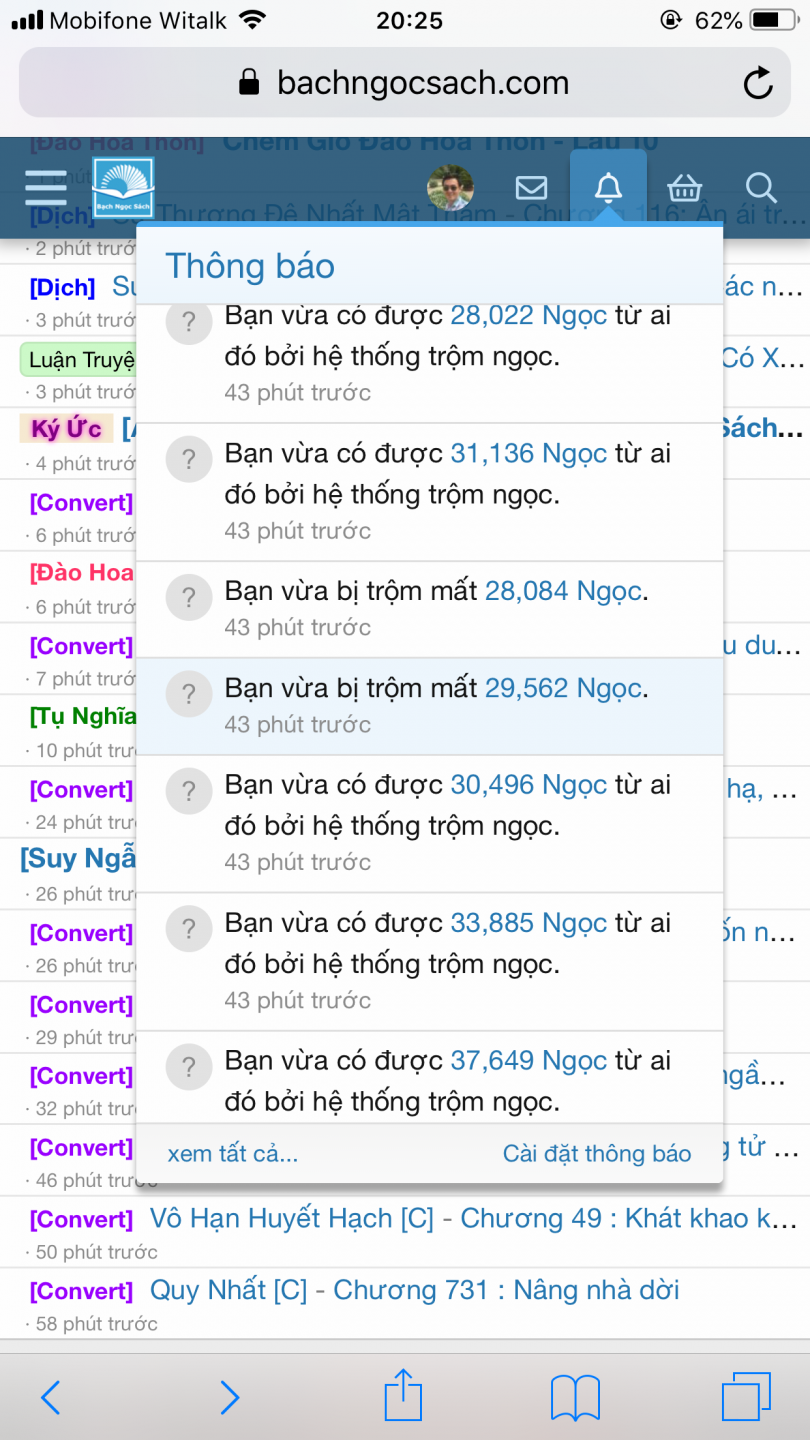
Task: Tap 'xem tất cả...' to view all notifications
Action: 232,1154
